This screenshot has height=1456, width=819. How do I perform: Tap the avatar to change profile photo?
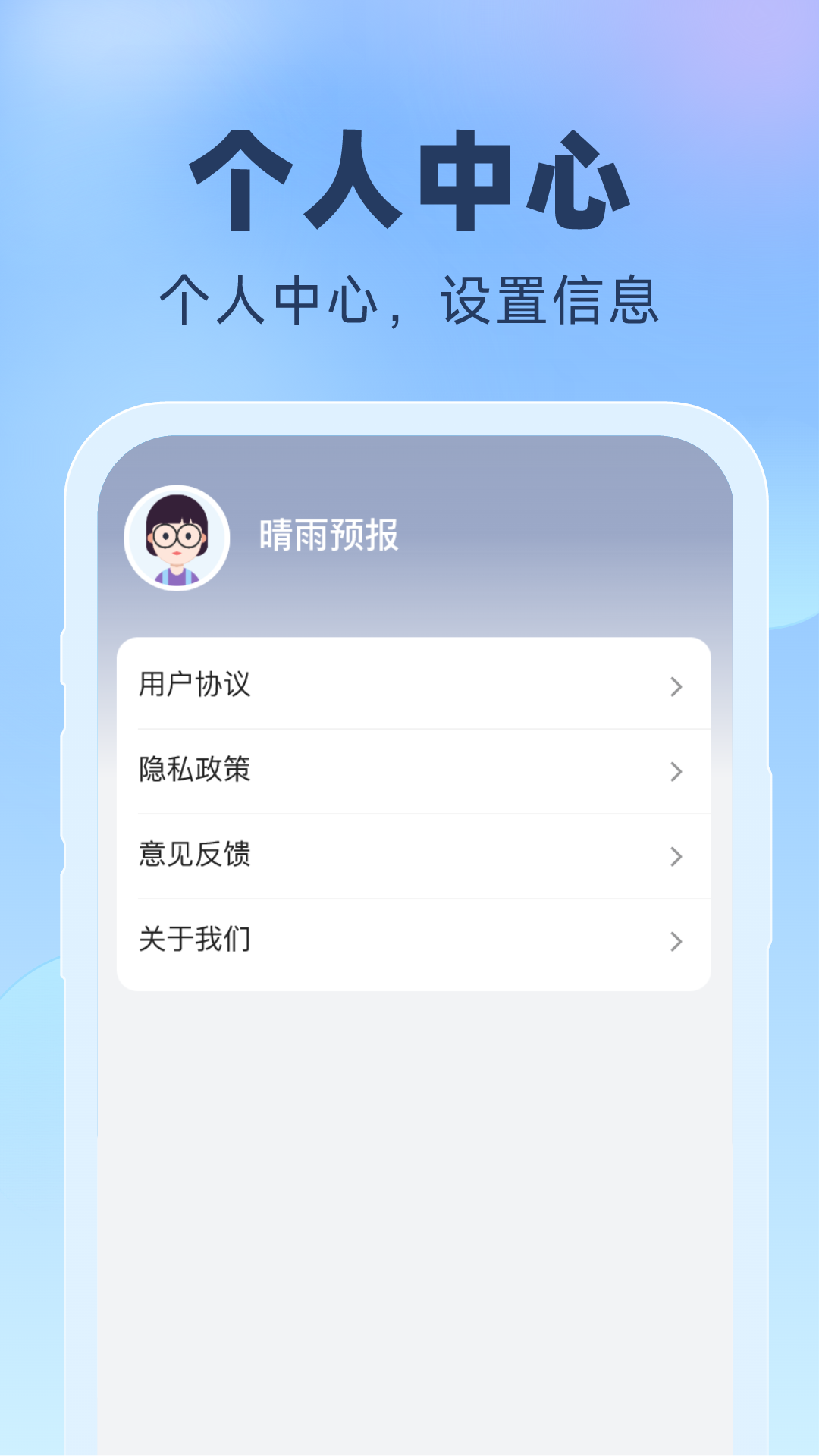(x=176, y=540)
